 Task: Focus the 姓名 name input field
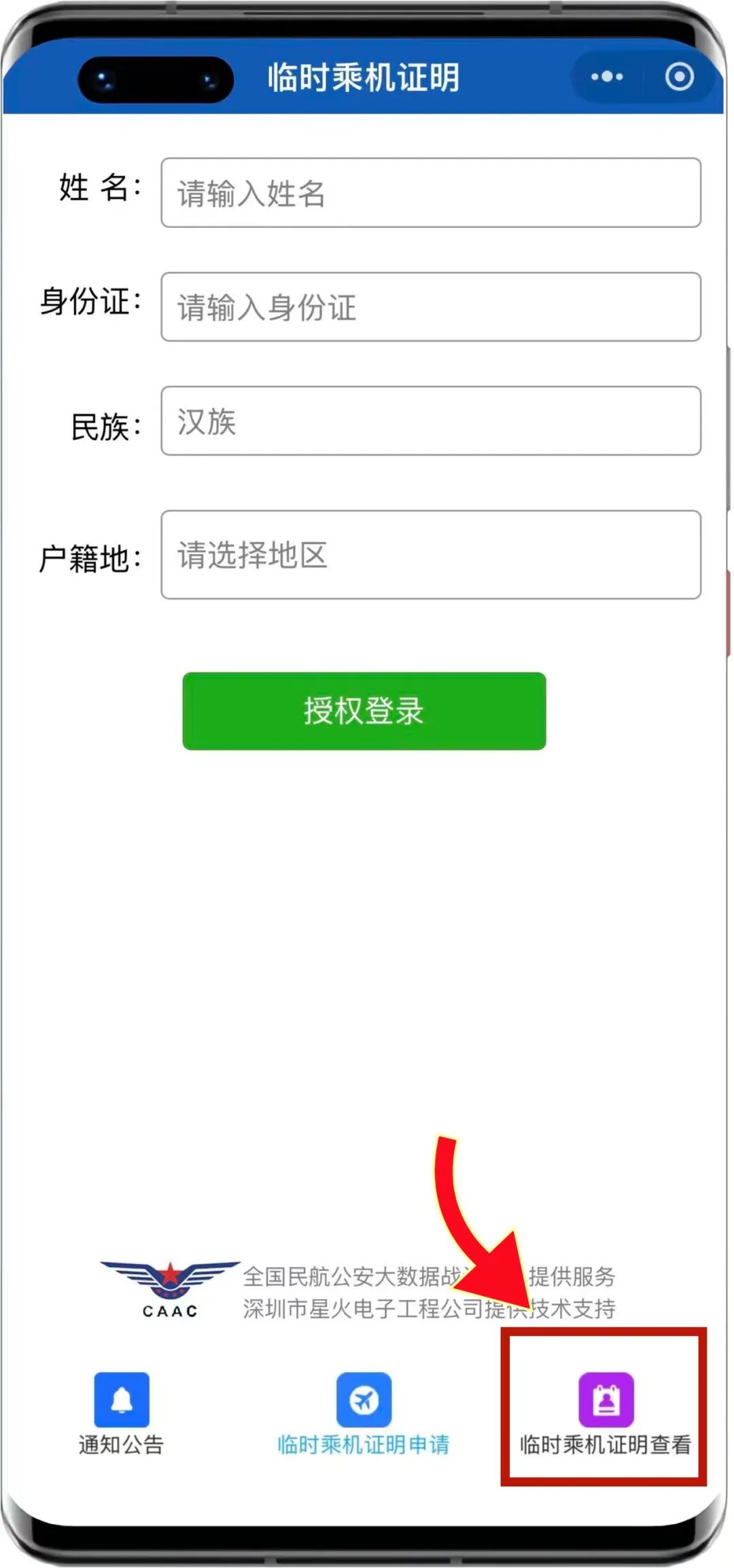click(430, 193)
